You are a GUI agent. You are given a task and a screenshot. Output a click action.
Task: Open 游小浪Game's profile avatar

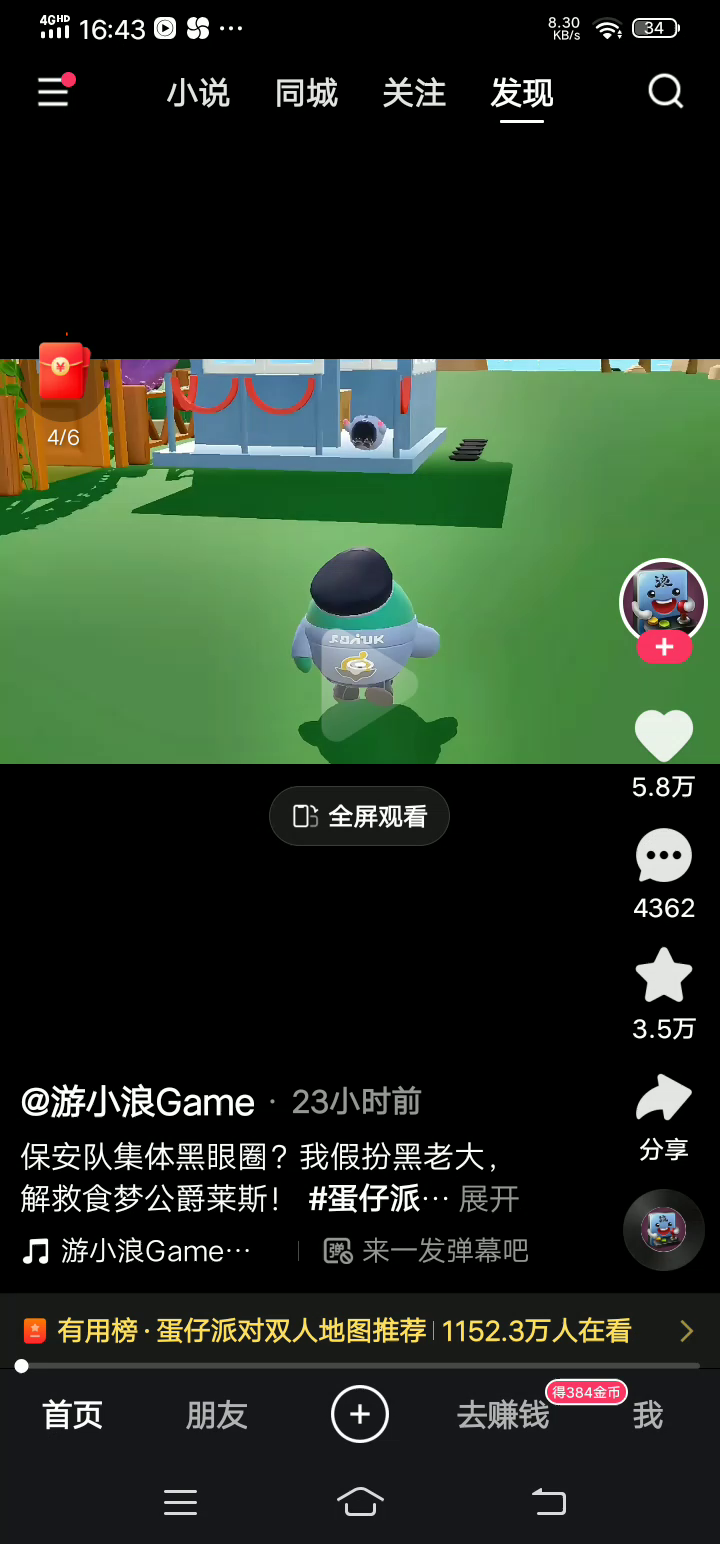(664, 601)
